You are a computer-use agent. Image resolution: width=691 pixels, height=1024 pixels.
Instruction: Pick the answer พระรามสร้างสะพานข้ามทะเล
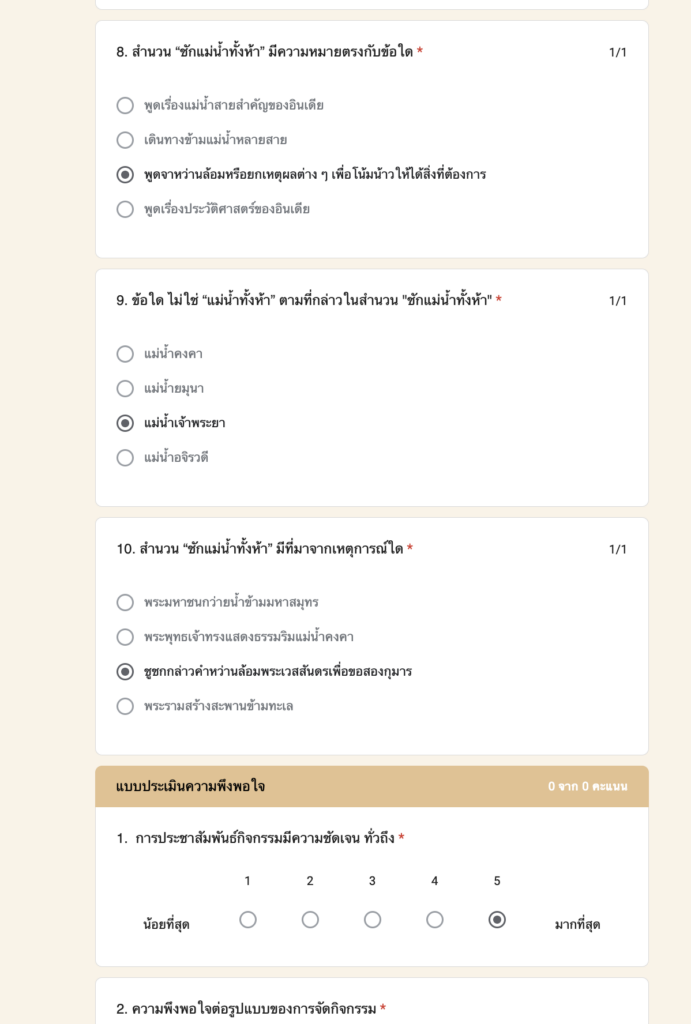[125, 706]
